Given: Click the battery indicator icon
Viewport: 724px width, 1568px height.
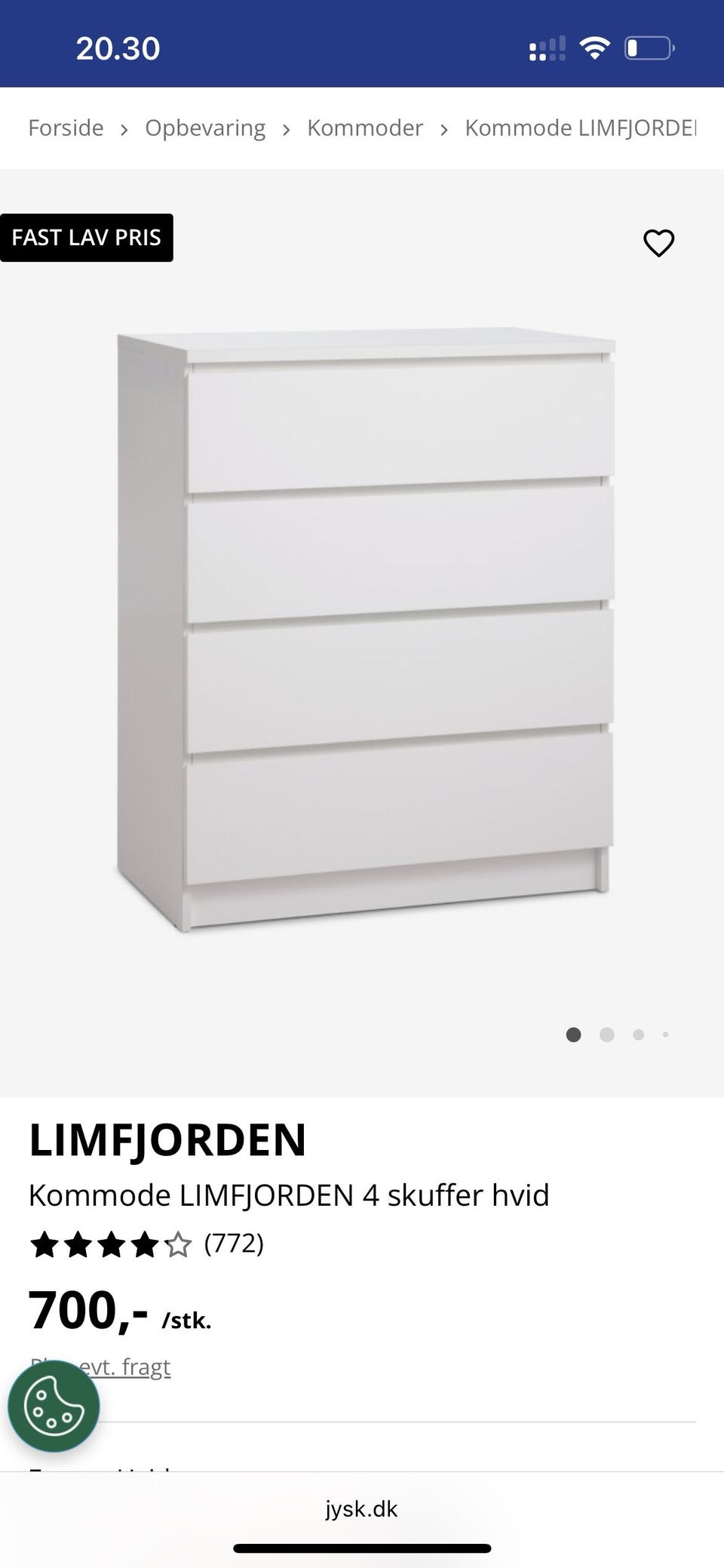Looking at the screenshot, I should [647, 47].
